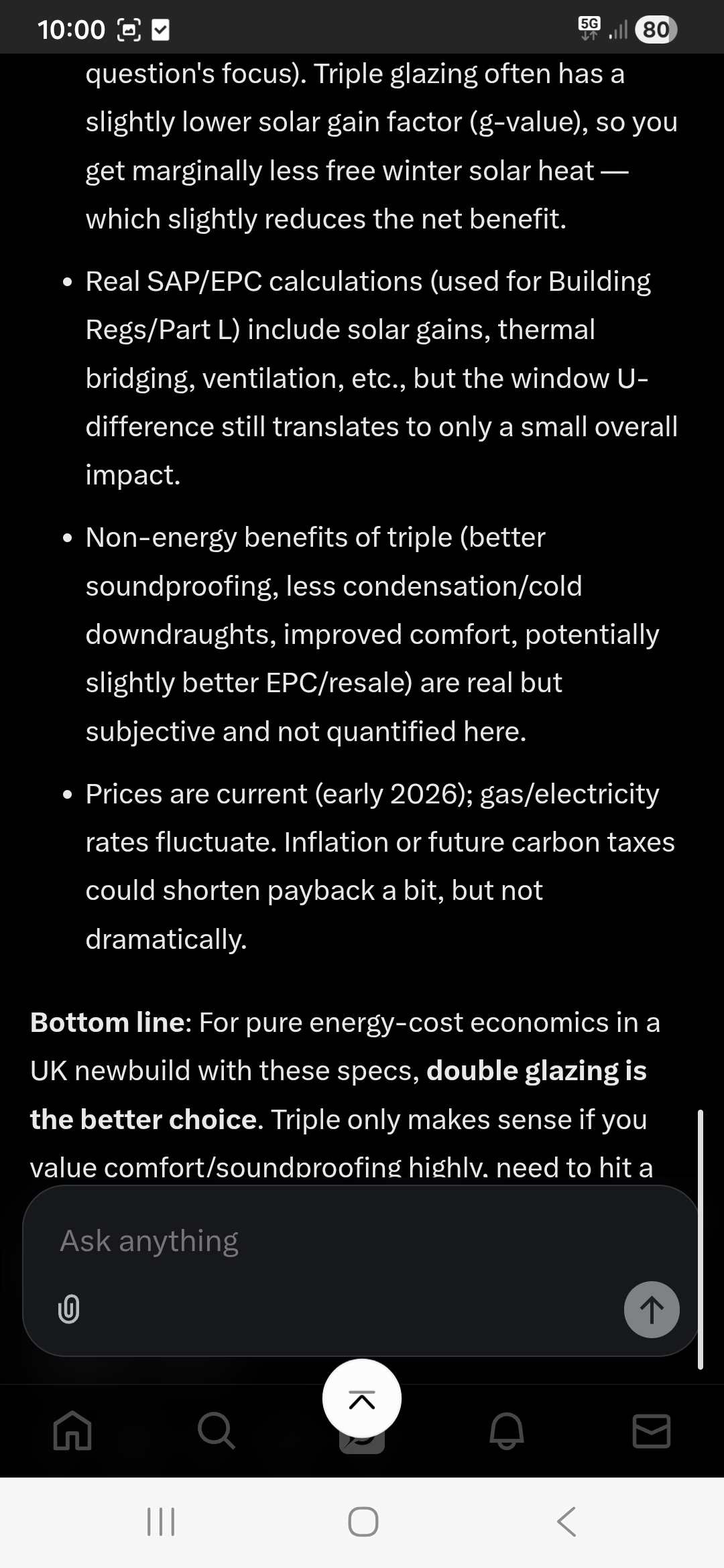Send the message with the arrow button
The width and height of the screenshot is (724, 1568).
point(651,1309)
